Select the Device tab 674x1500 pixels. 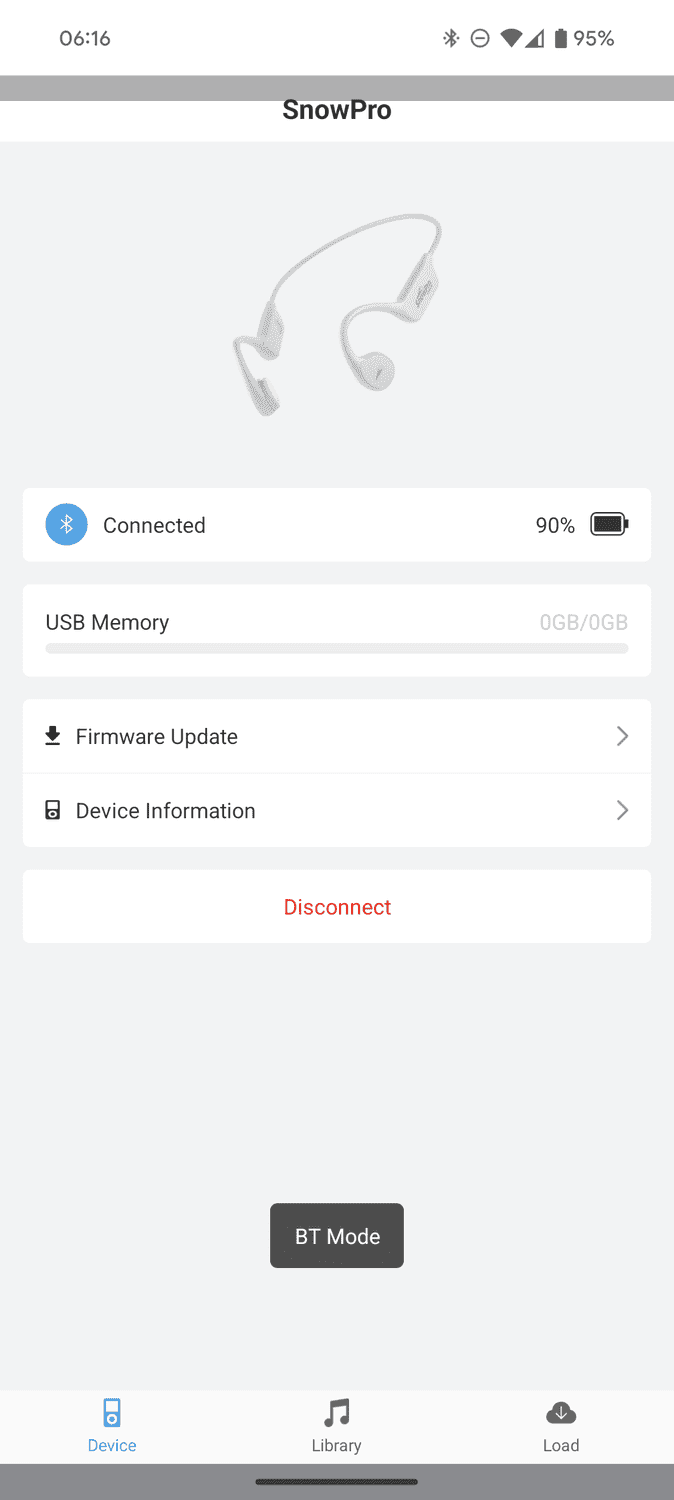[x=112, y=1426]
